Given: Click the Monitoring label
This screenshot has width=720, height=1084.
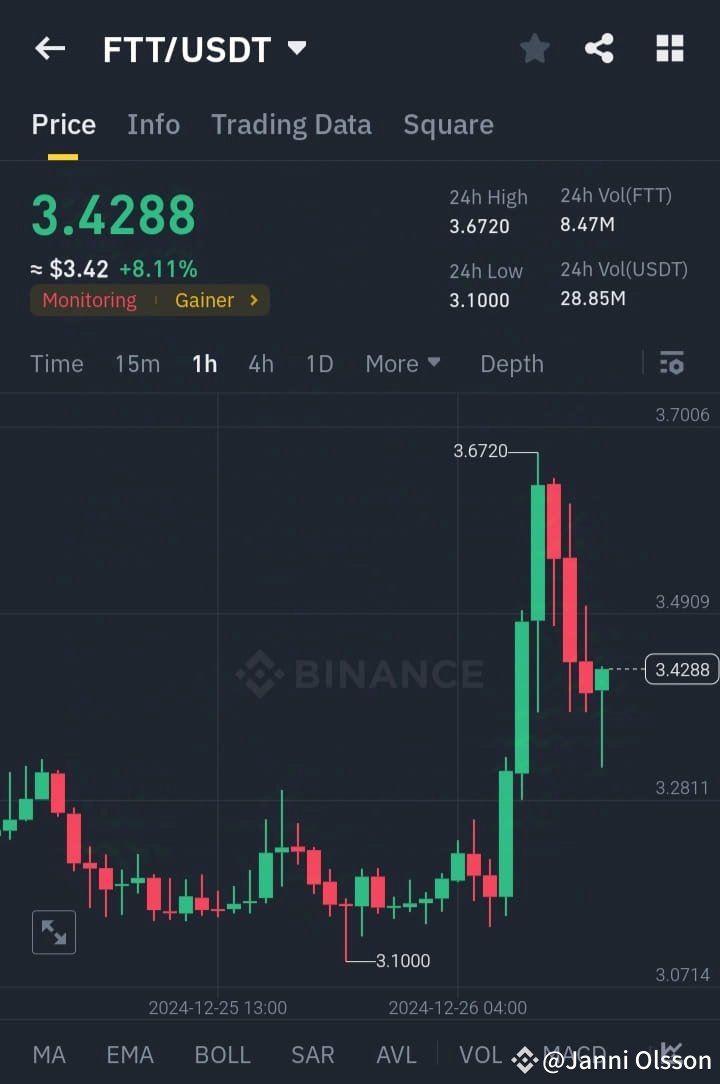Looking at the screenshot, I should (x=89, y=300).
